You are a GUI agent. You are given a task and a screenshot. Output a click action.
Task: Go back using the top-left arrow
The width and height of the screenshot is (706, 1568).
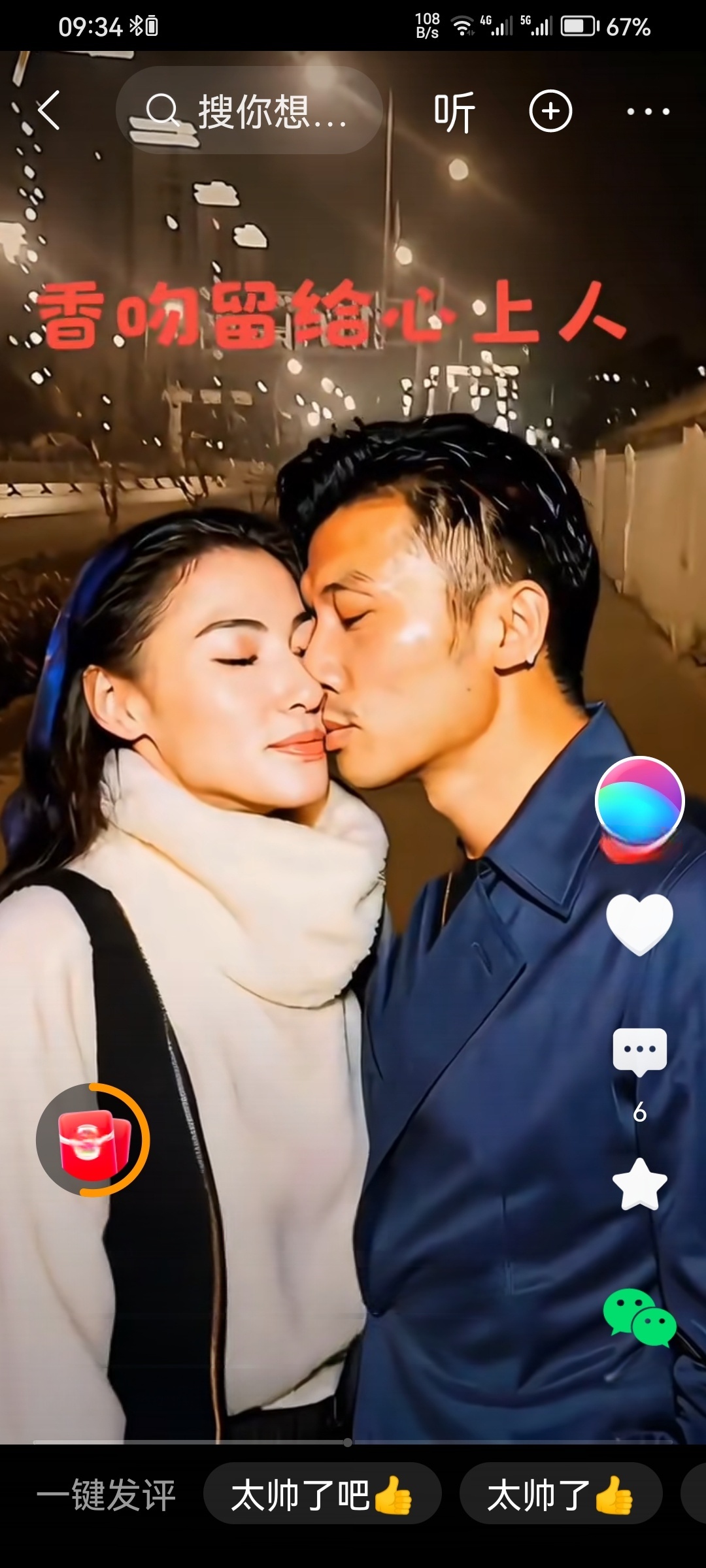[50, 110]
